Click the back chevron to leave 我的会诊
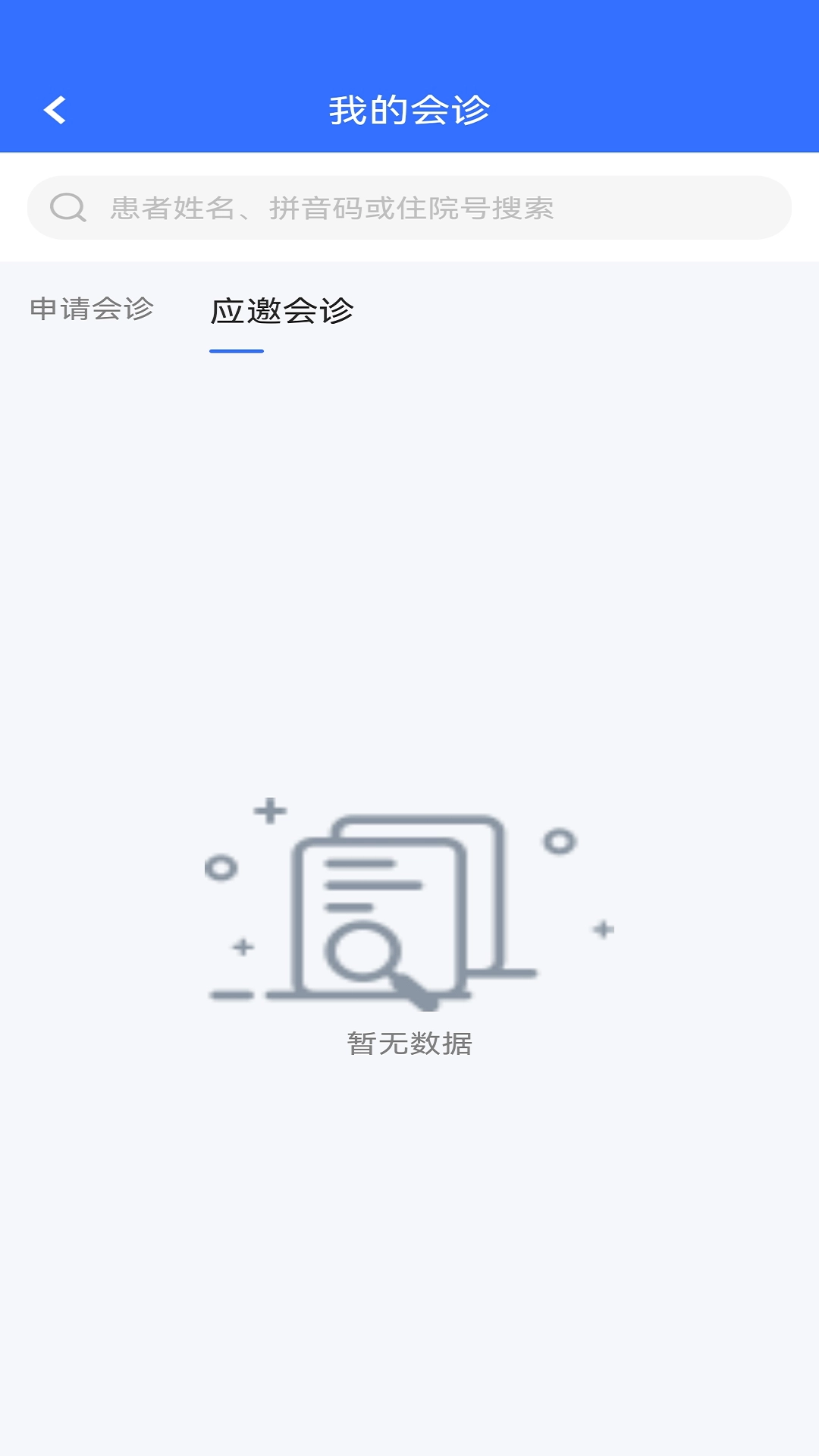The image size is (819, 1456). click(55, 110)
